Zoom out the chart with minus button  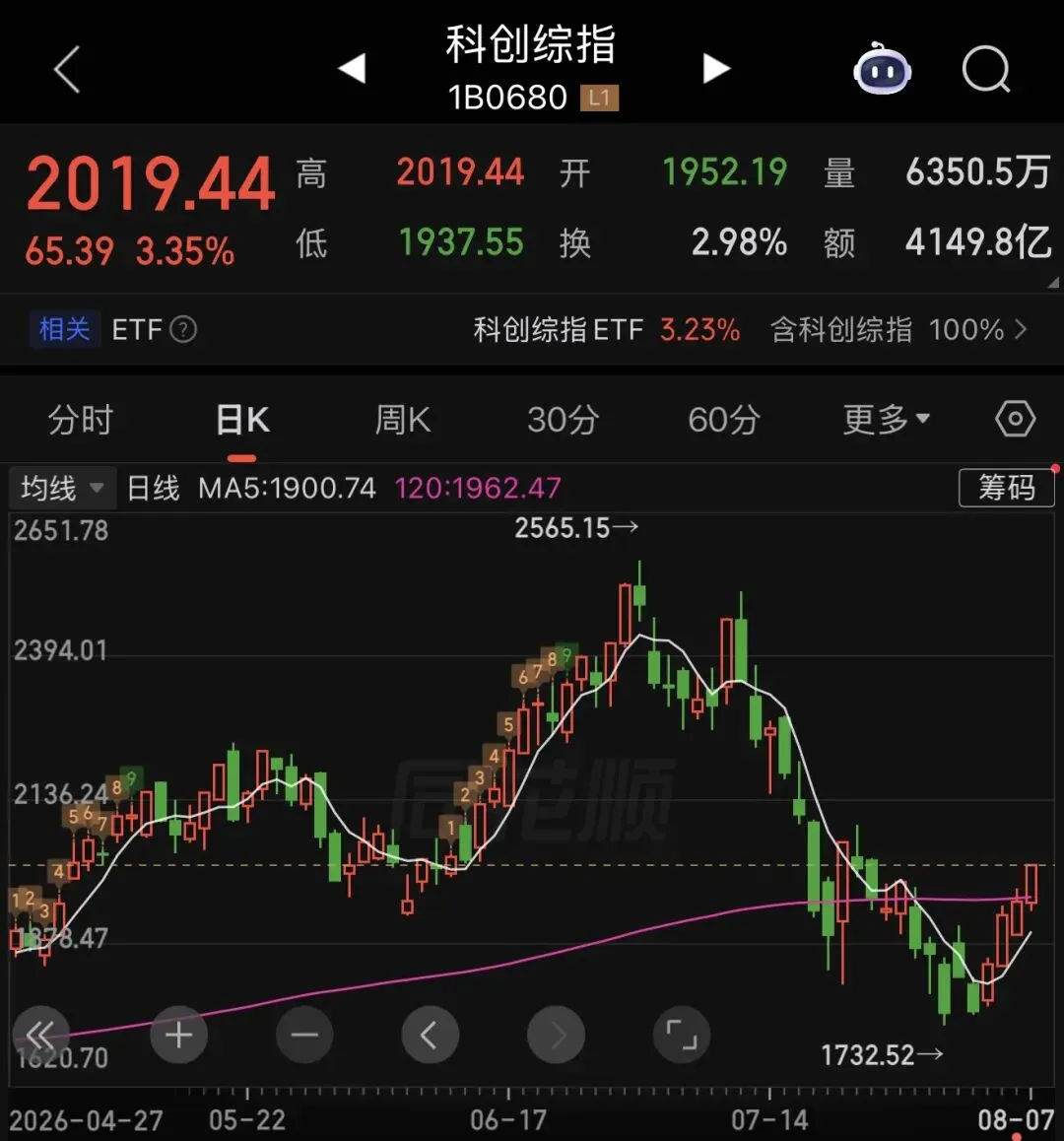pos(305,1035)
